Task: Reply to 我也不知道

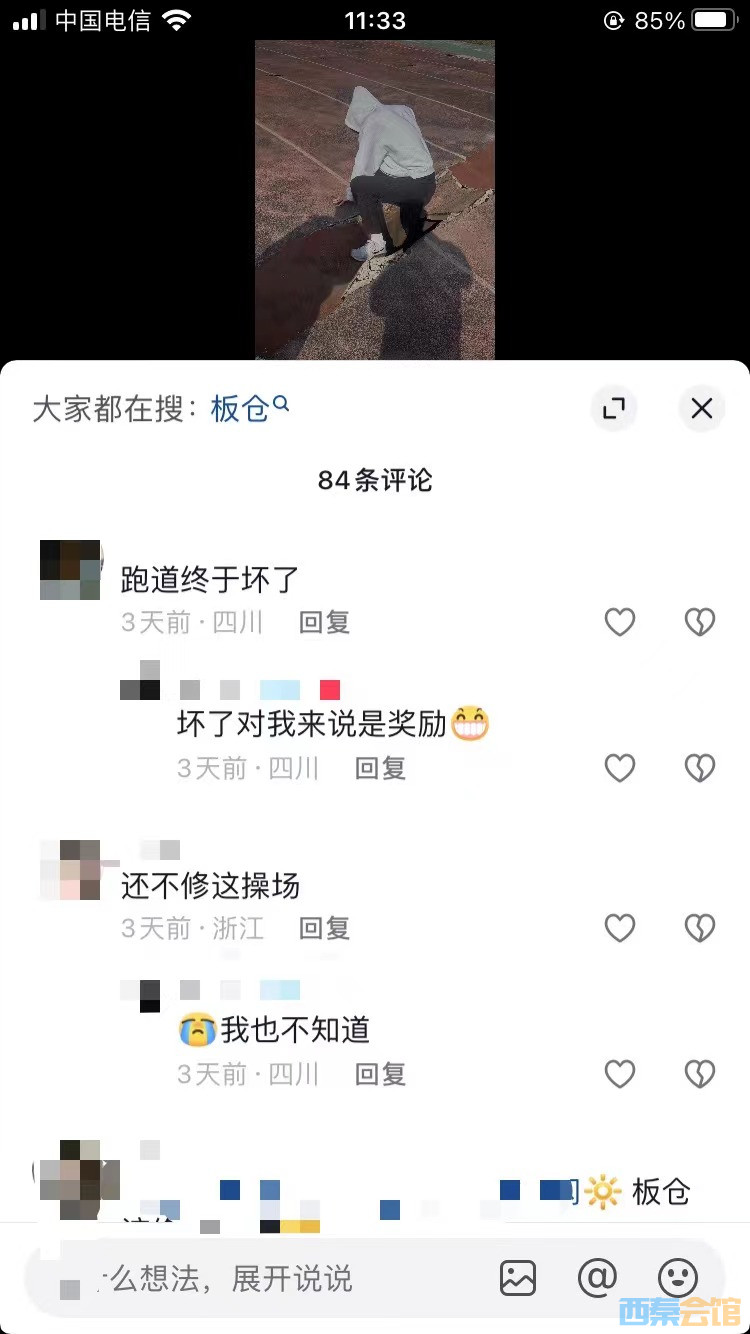Action: 380,1074
